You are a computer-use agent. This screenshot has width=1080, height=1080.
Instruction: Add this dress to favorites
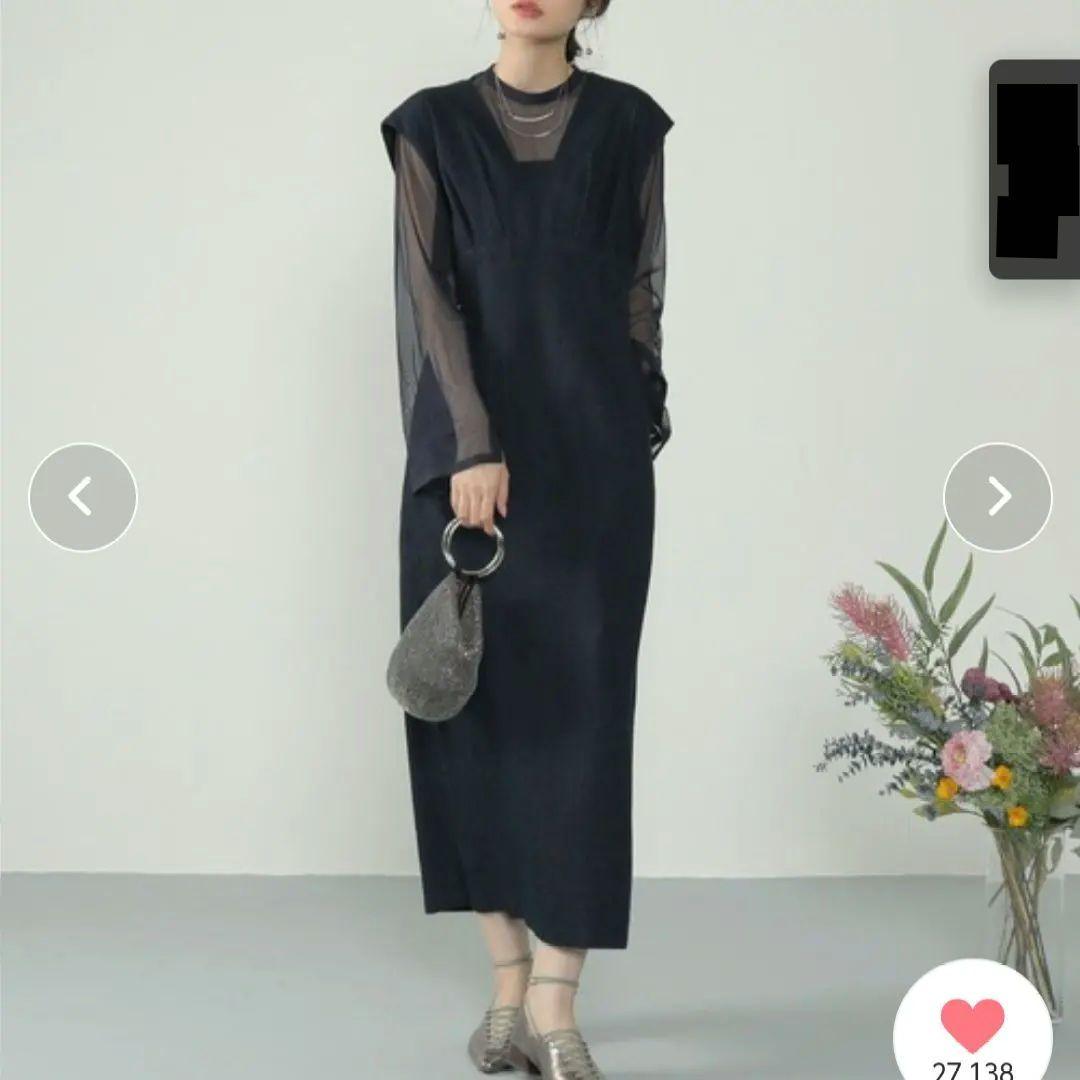972,1025
